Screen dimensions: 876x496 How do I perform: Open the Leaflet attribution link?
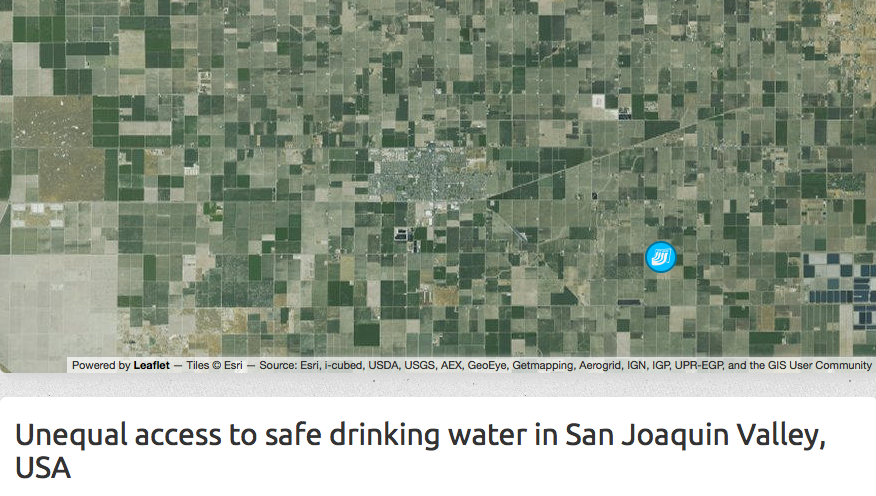tap(151, 366)
